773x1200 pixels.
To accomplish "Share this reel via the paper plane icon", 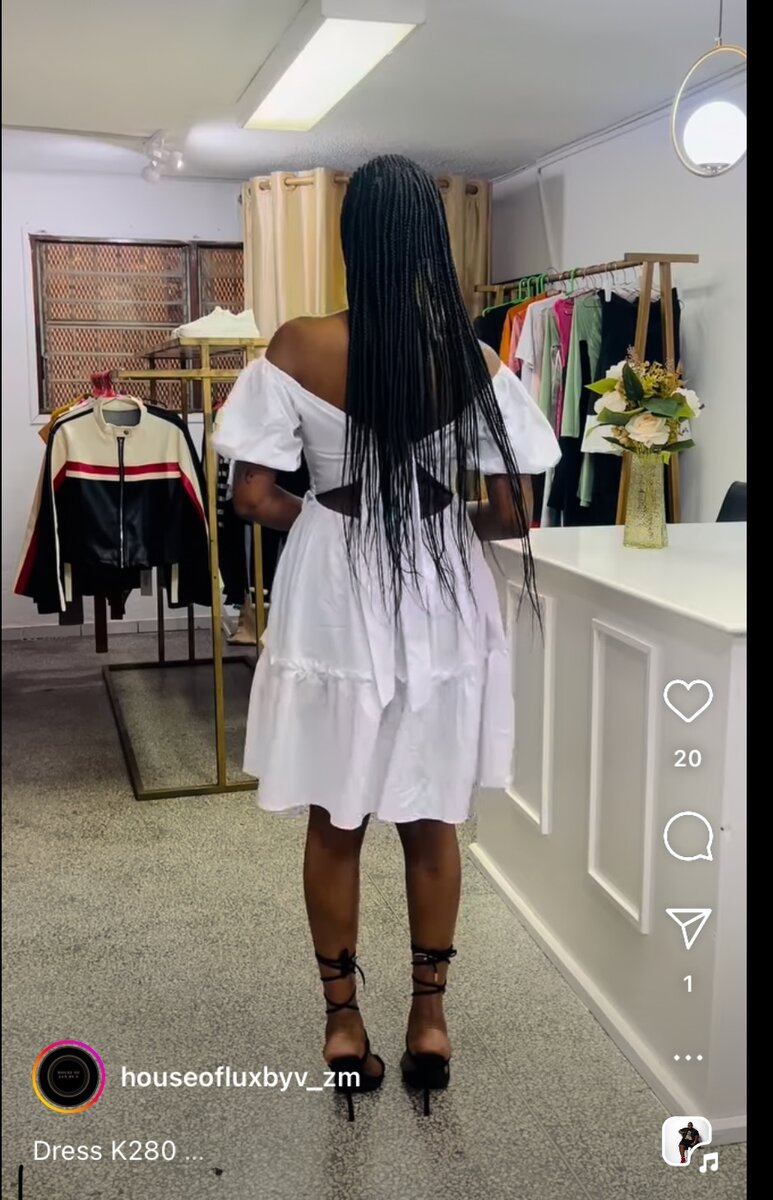I will [688, 927].
